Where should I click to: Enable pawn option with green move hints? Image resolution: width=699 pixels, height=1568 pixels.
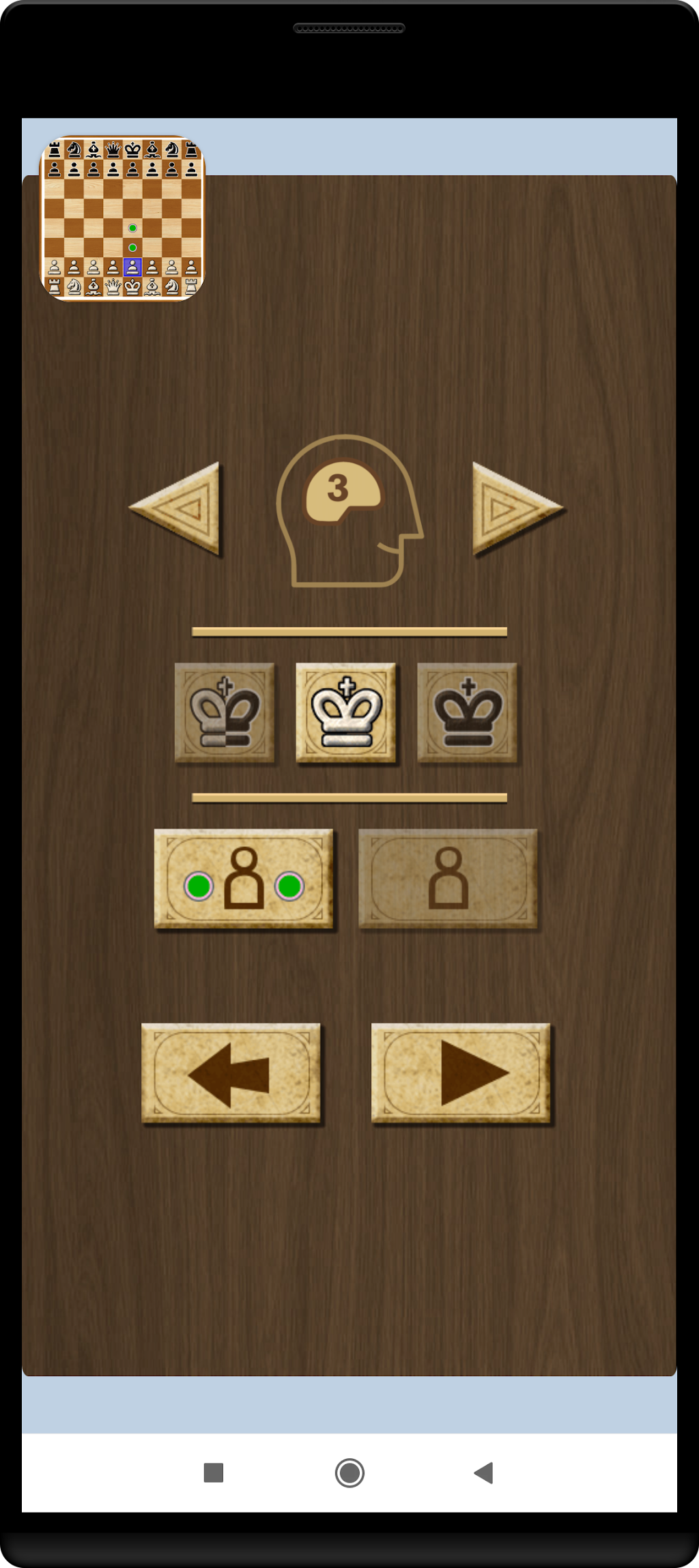[244, 879]
